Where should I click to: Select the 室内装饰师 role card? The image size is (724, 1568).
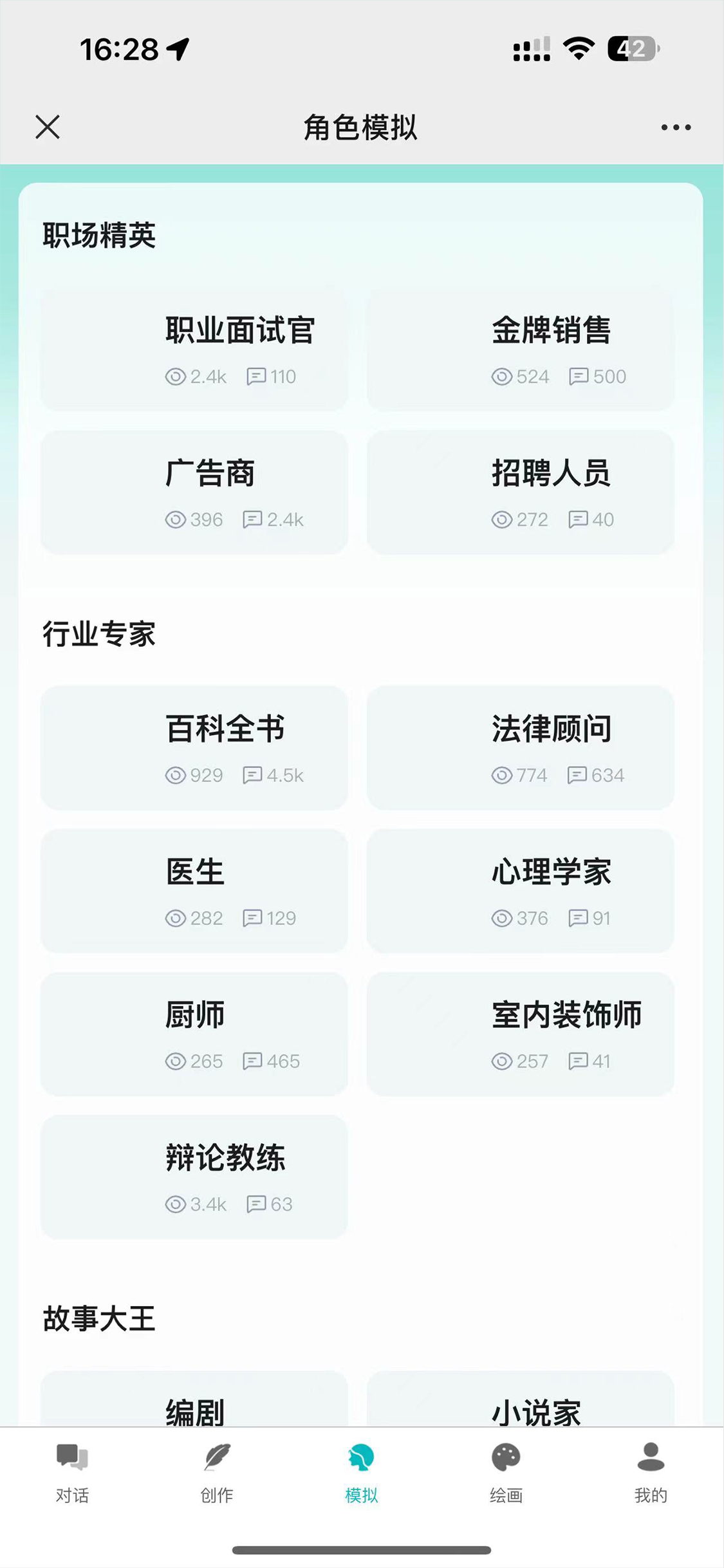click(x=520, y=1034)
